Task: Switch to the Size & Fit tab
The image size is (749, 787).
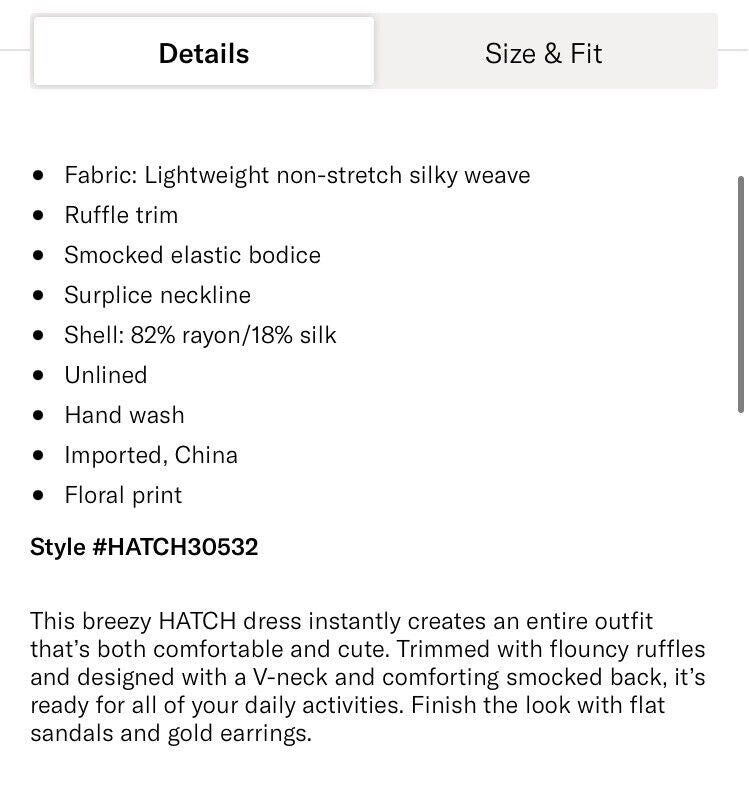Action: click(x=544, y=52)
